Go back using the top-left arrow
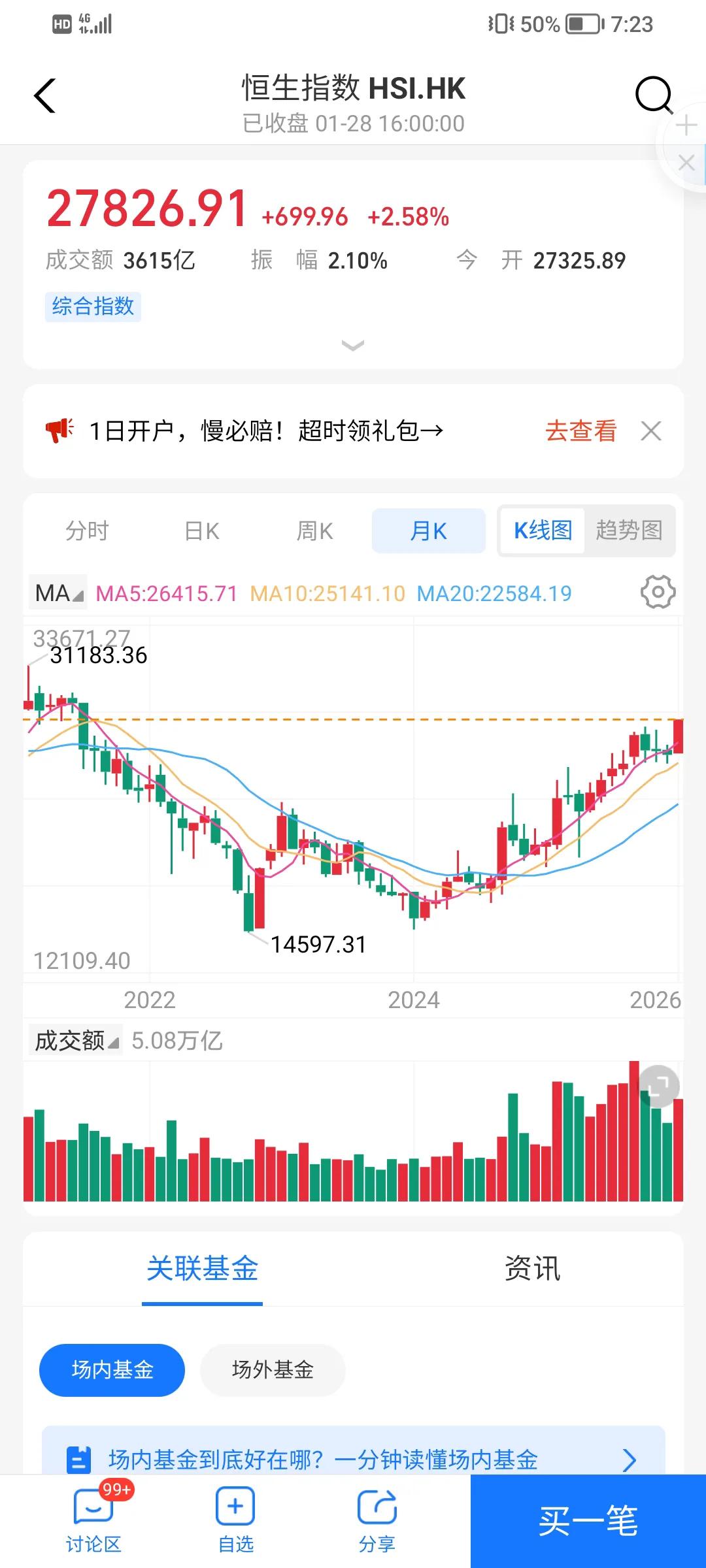Screen dimensions: 706x1568 44,96
